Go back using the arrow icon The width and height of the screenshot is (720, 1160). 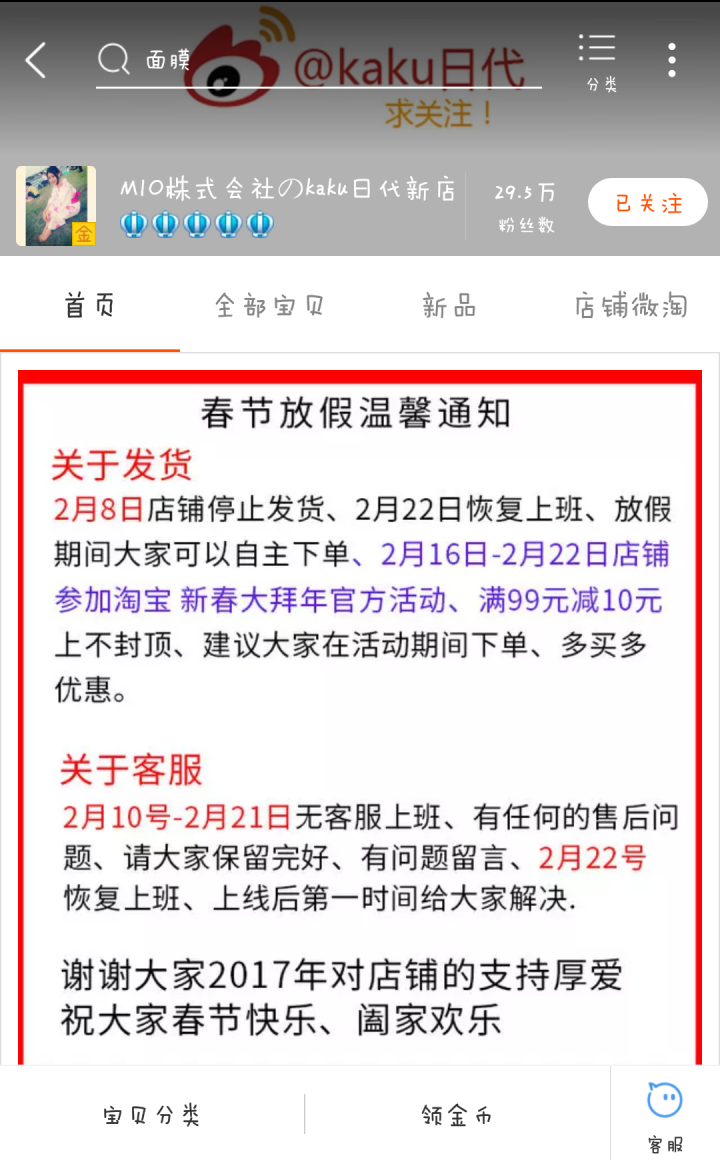[36, 61]
